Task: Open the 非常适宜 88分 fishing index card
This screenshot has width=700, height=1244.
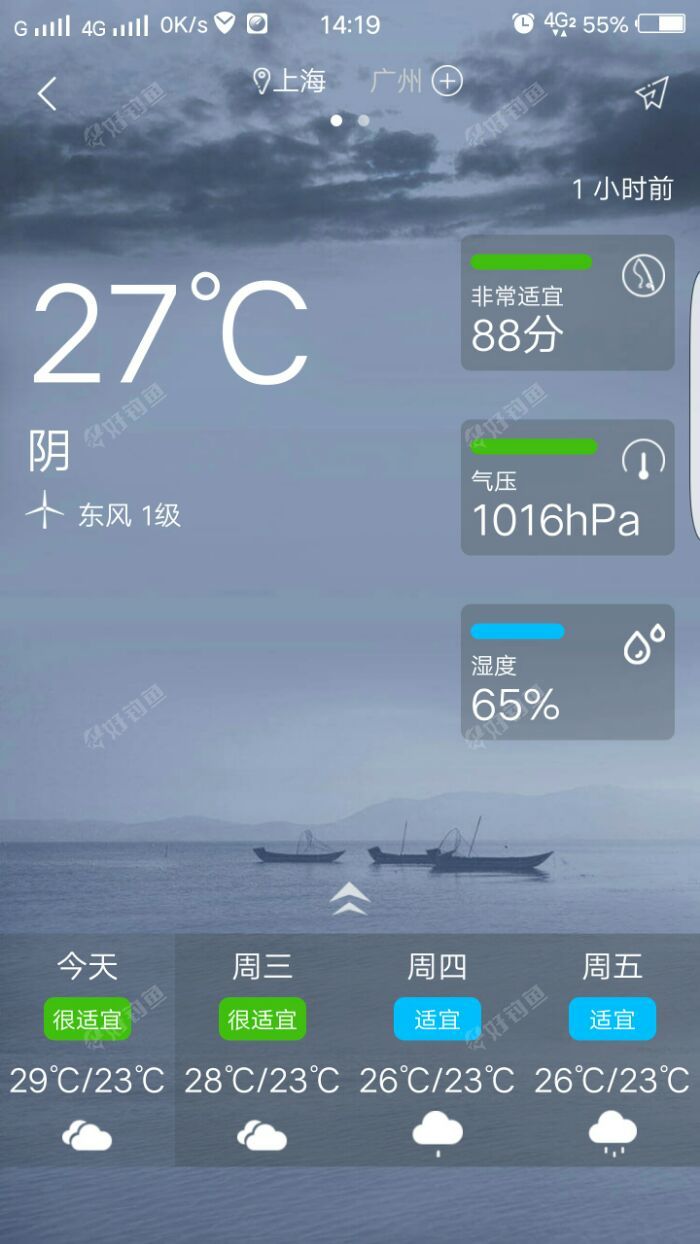Action: (x=567, y=303)
